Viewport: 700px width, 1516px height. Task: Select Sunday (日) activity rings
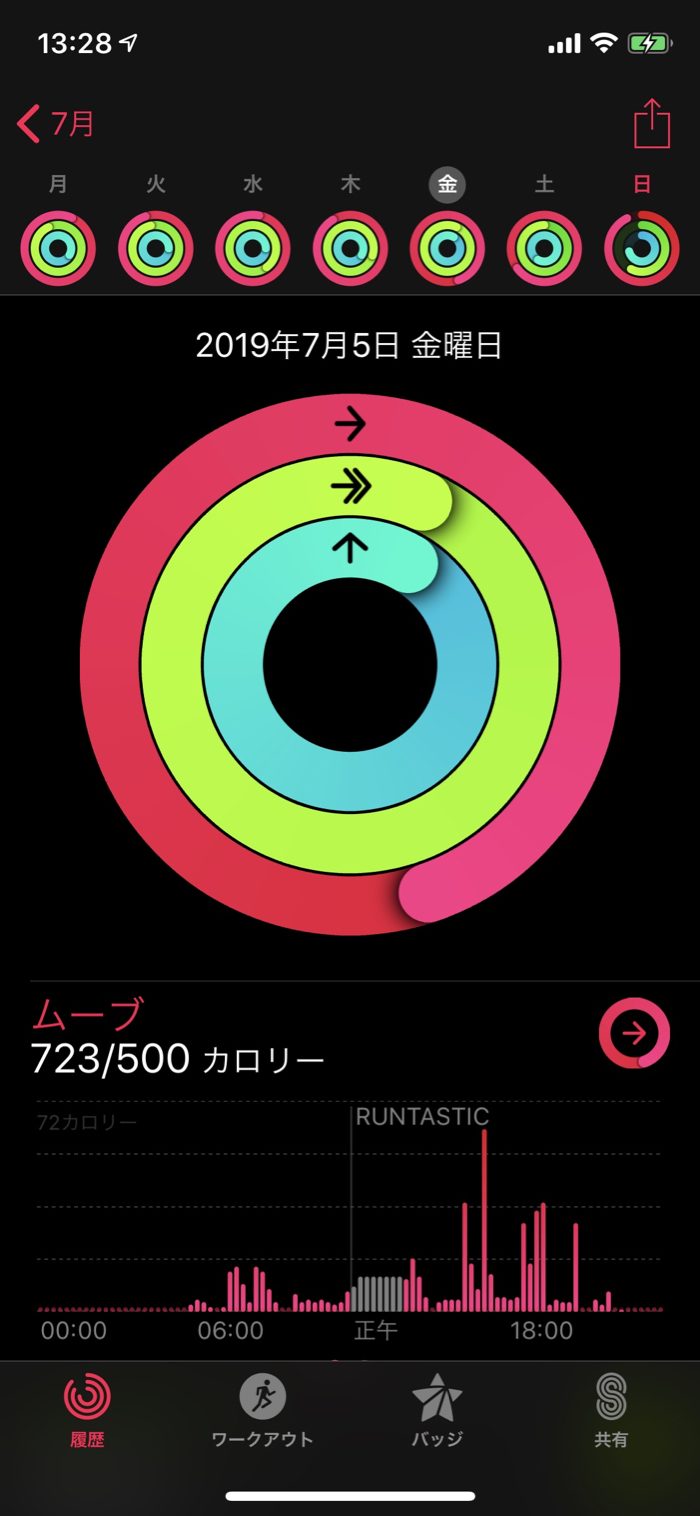tap(642, 248)
